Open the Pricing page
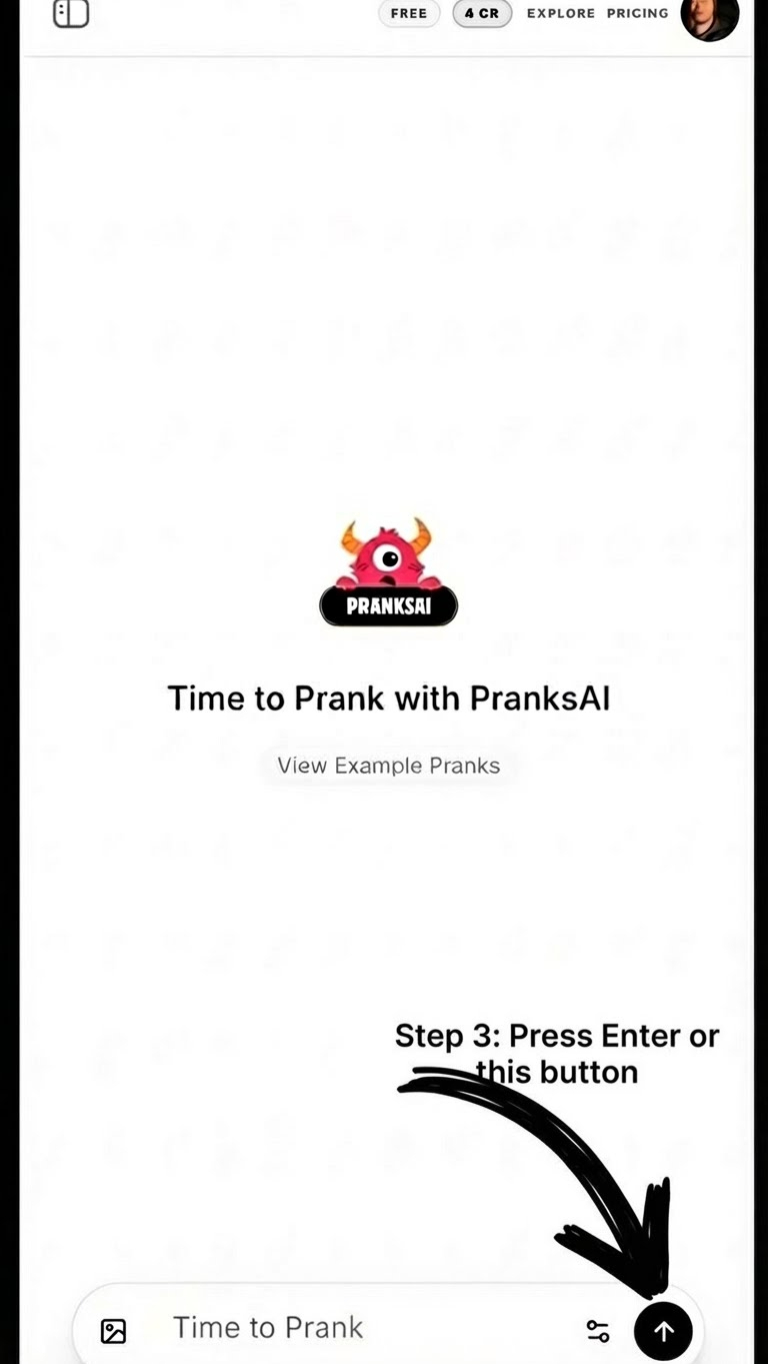The width and height of the screenshot is (768, 1364). point(637,13)
